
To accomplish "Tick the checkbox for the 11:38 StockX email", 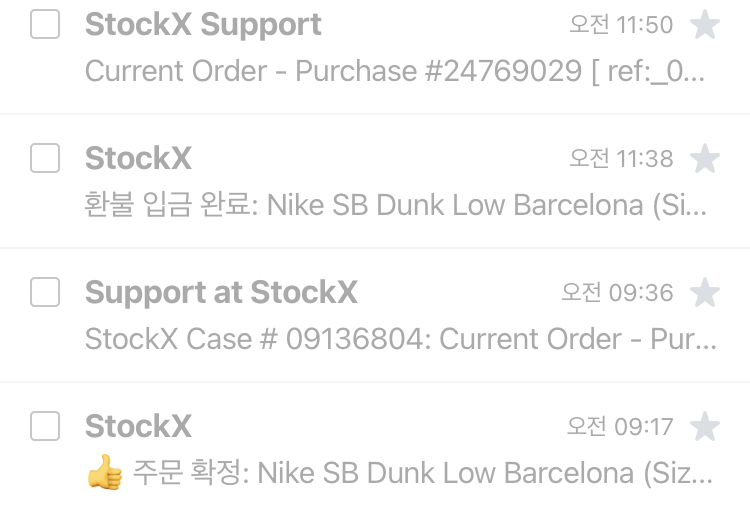I will pyautogui.click(x=45, y=158).
